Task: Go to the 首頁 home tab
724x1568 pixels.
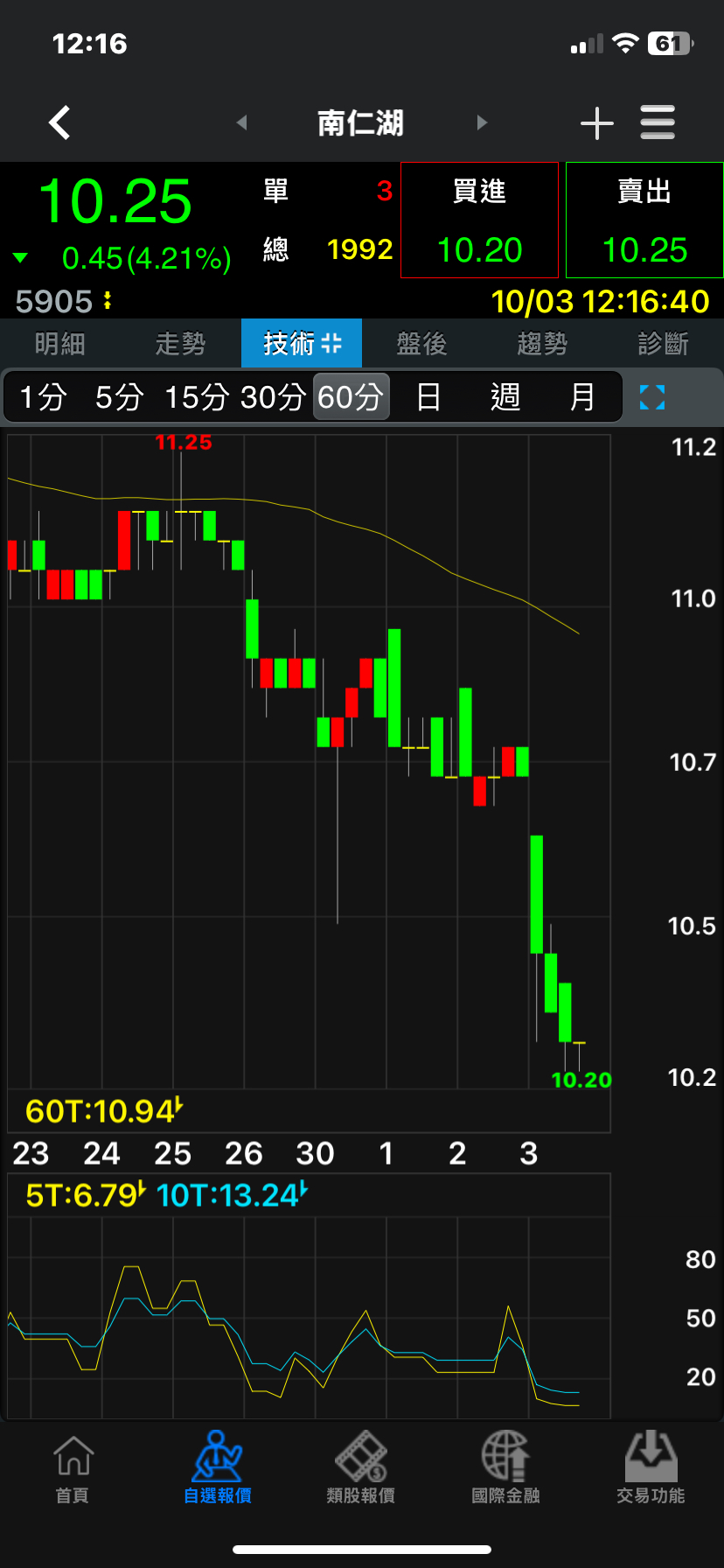Action: 73,1469
